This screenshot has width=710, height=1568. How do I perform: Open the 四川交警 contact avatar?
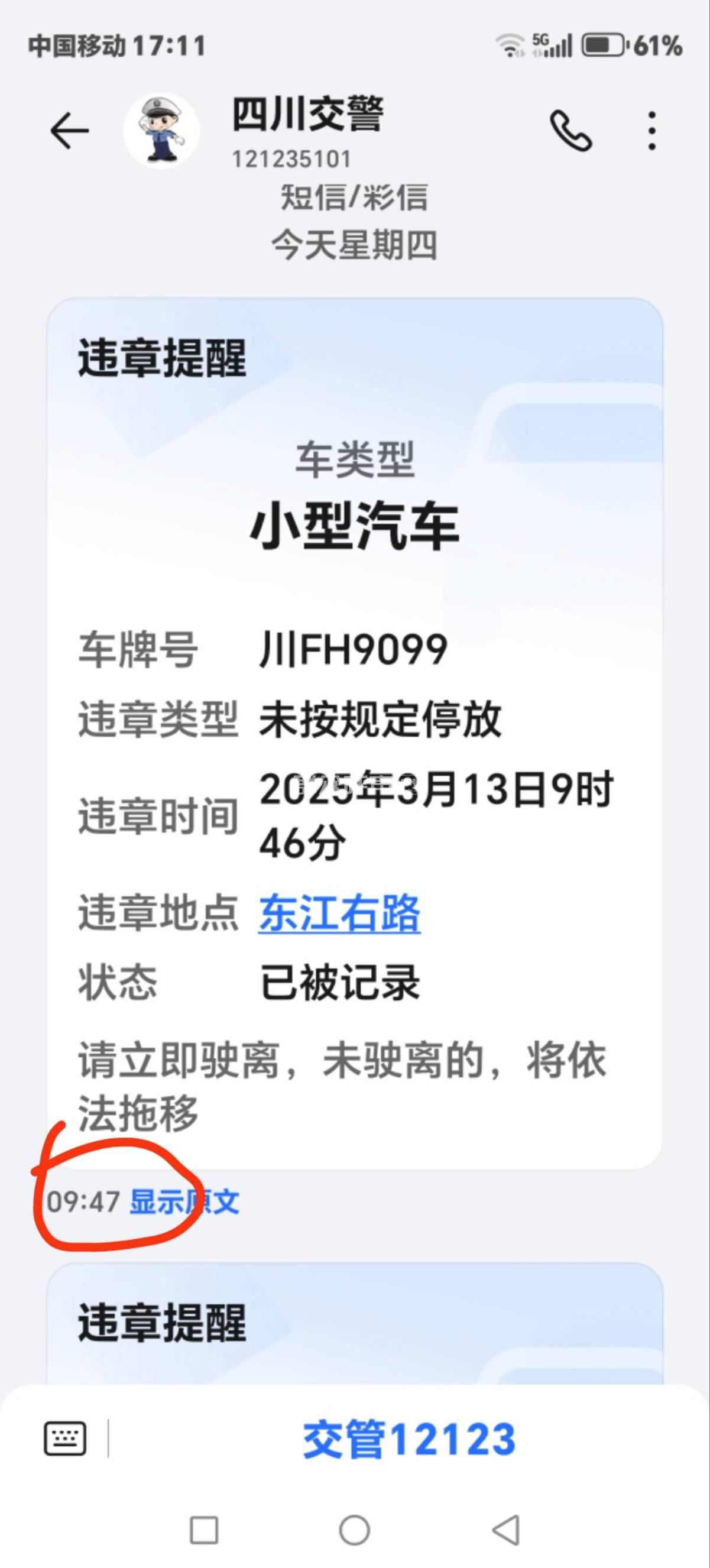pyautogui.click(x=161, y=131)
